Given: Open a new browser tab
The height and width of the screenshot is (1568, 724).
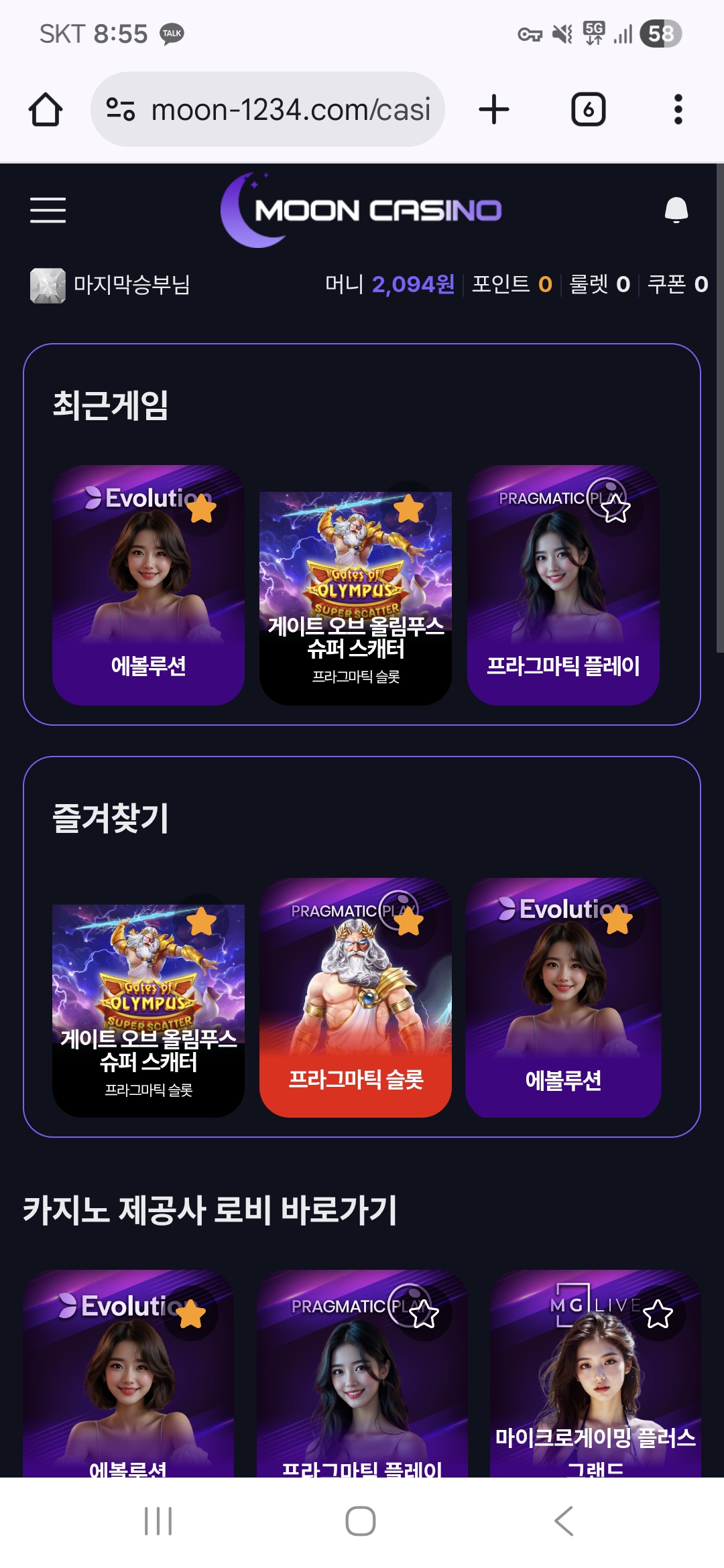Looking at the screenshot, I should click(x=494, y=109).
